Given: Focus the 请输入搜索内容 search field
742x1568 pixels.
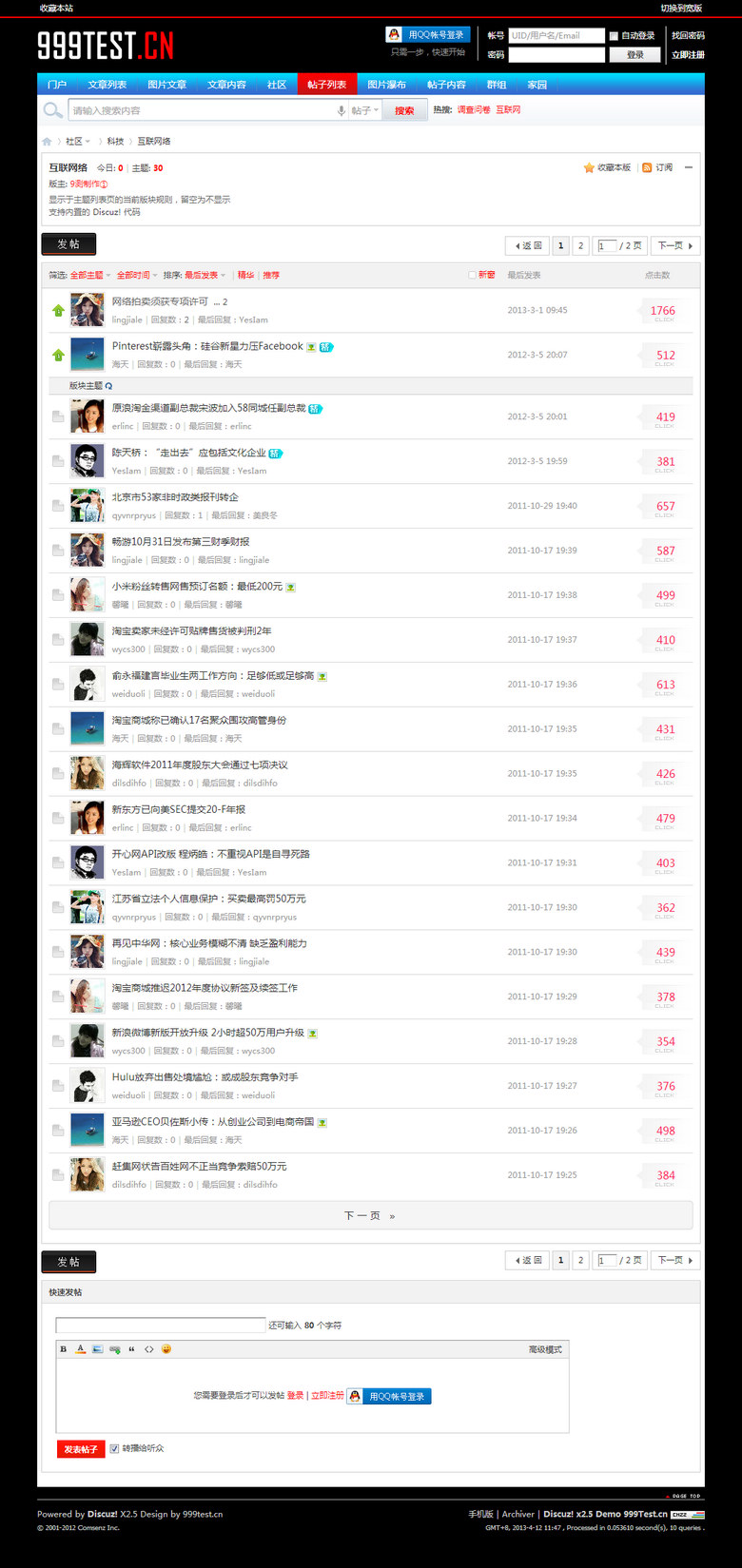Looking at the screenshot, I should (x=200, y=110).
